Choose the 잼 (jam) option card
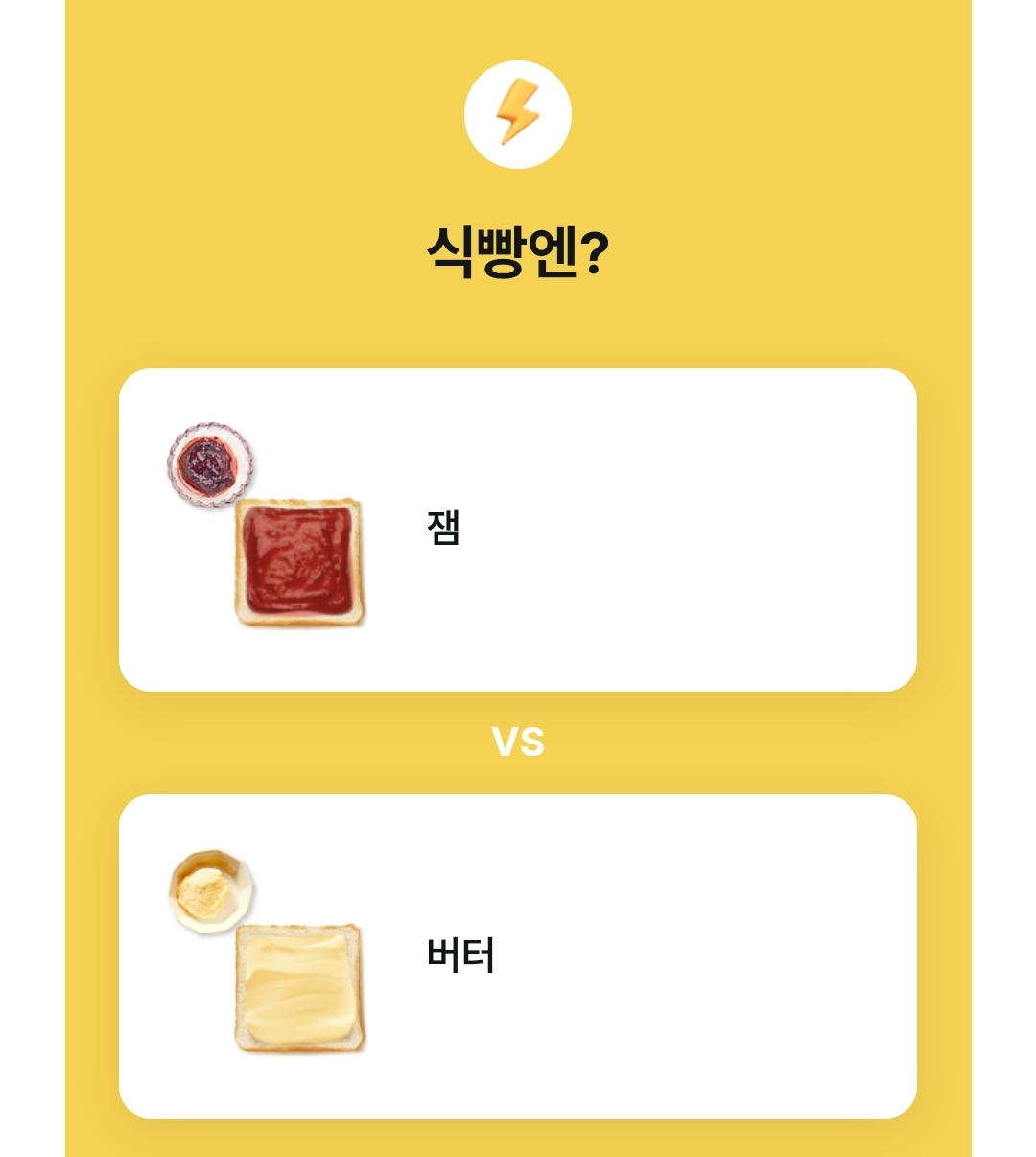Viewport: 1036px width, 1157px height. point(518,530)
